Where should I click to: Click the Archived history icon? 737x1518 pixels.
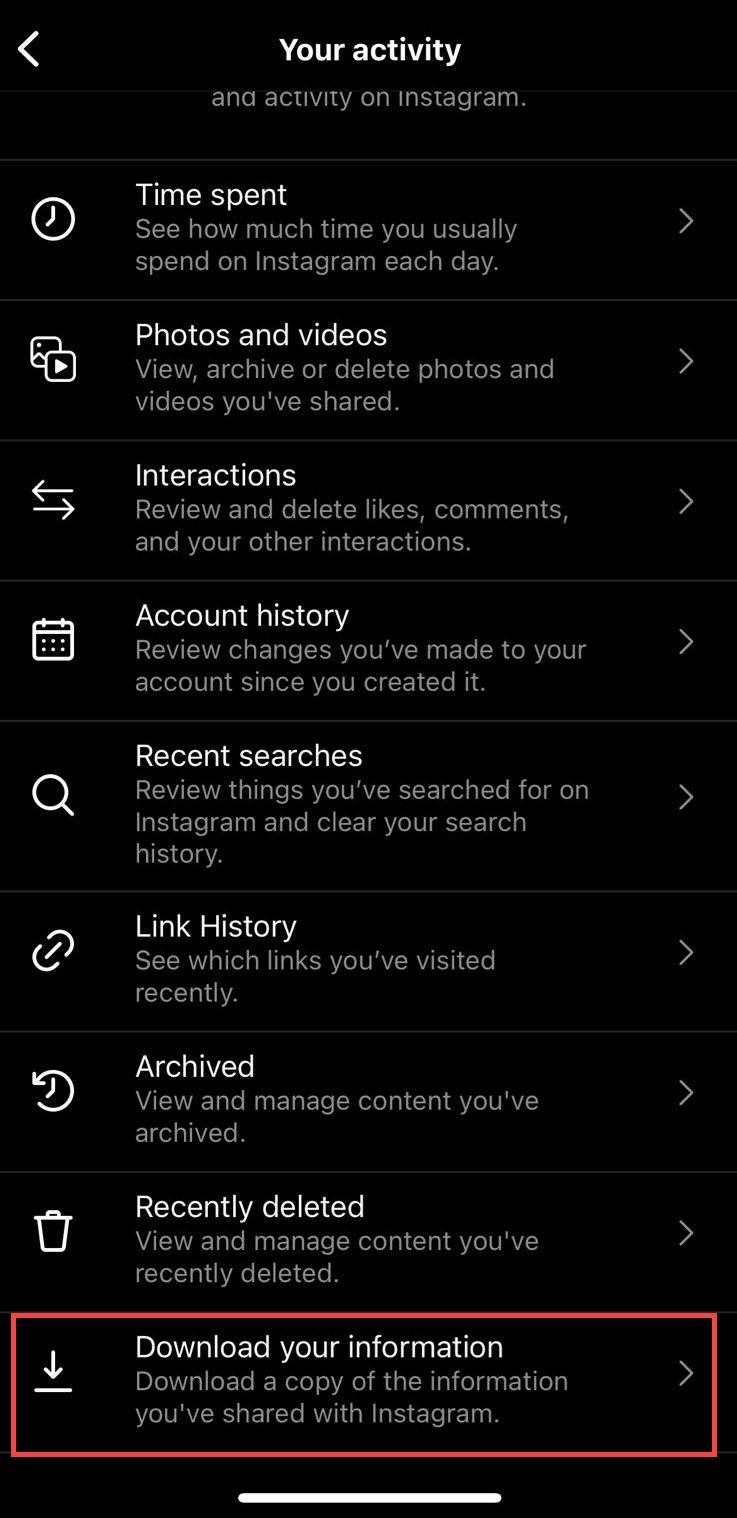pyautogui.click(x=53, y=1091)
